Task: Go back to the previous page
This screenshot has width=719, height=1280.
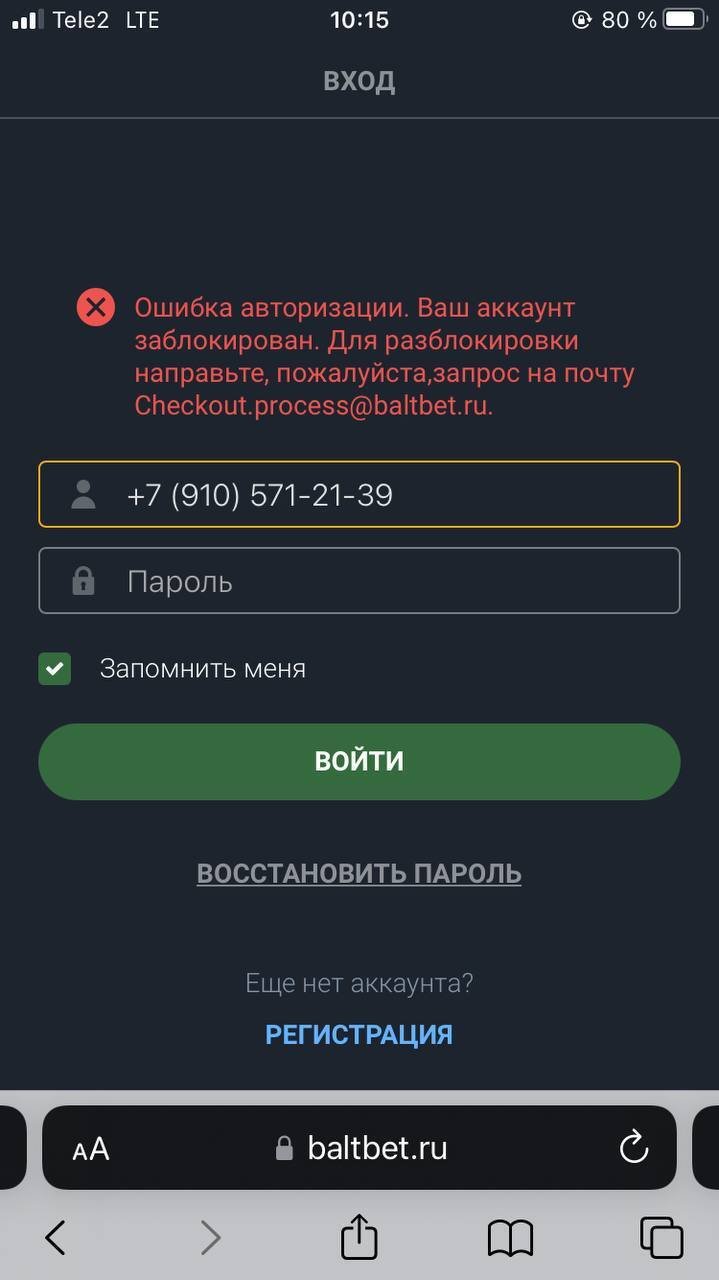Action: [56, 1238]
